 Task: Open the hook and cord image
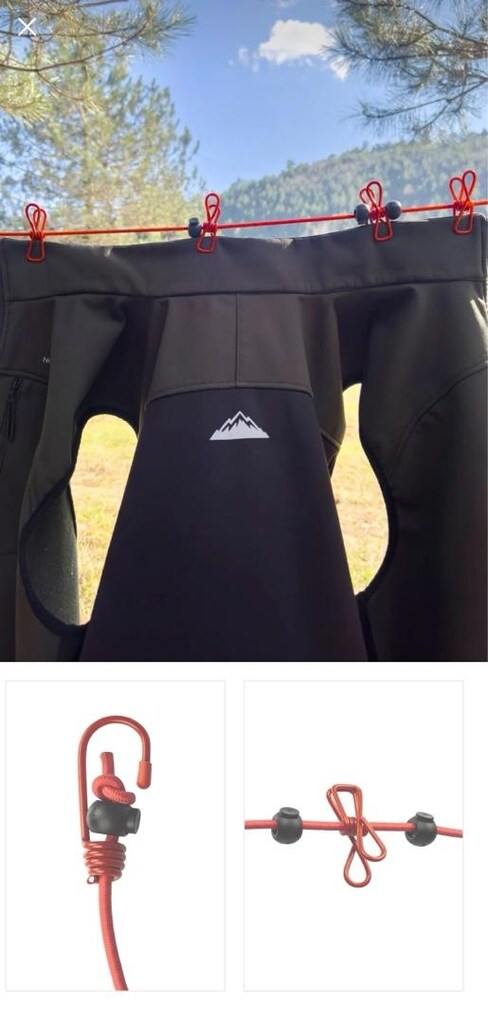click(x=115, y=835)
